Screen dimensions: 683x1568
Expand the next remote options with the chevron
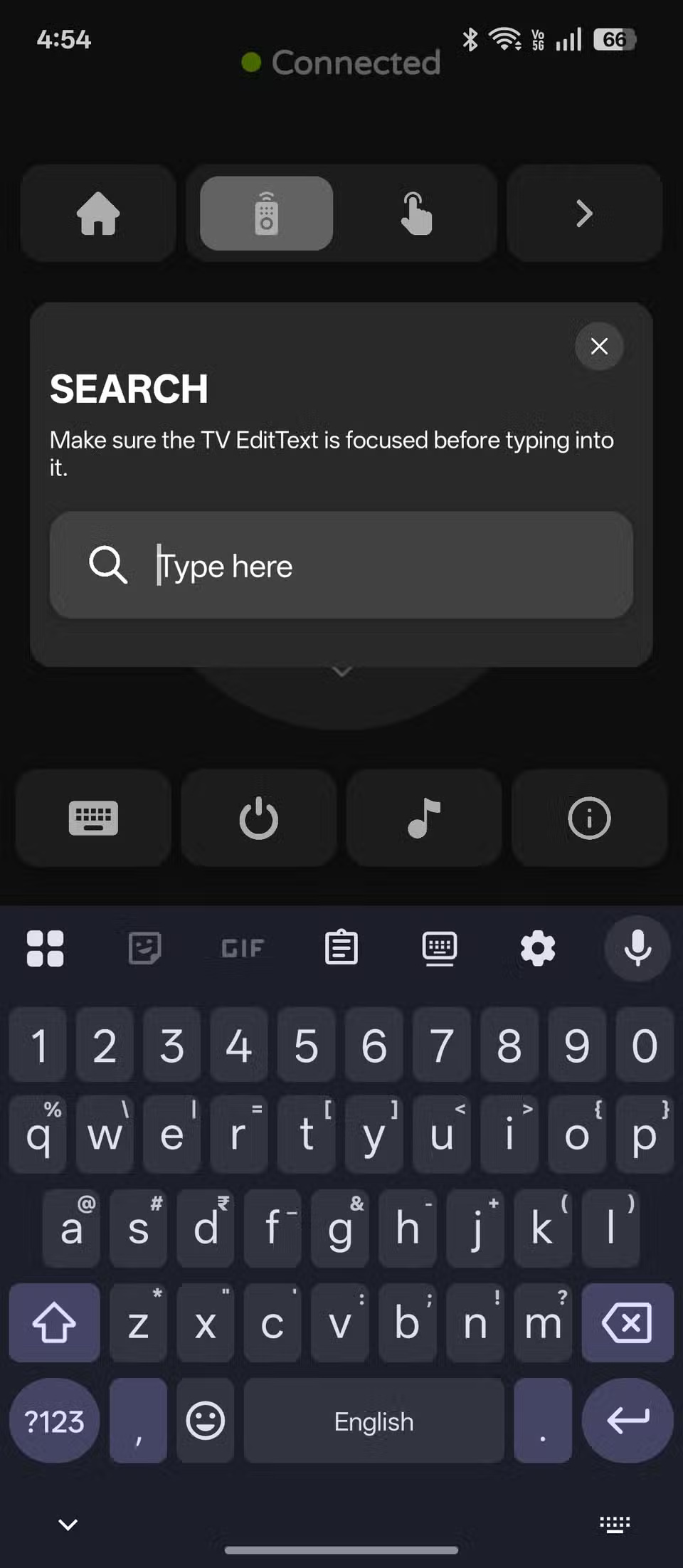pyautogui.click(x=583, y=214)
